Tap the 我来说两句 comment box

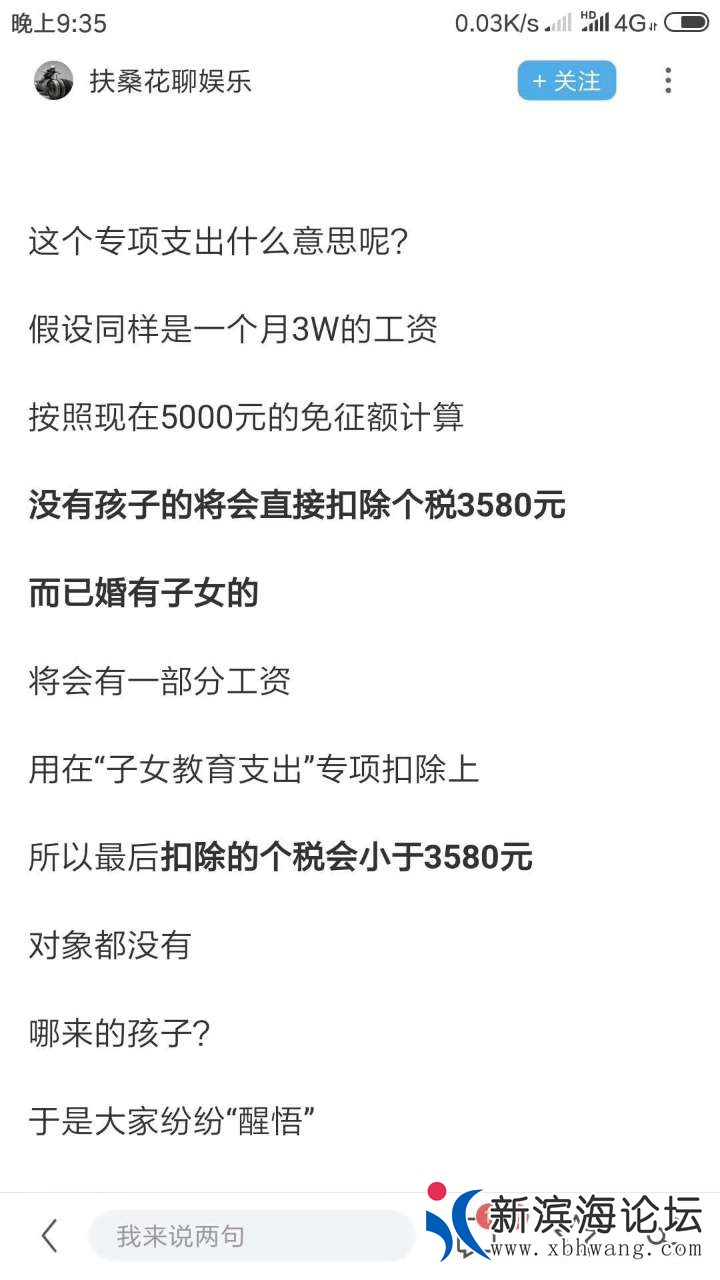point(250,1236)
